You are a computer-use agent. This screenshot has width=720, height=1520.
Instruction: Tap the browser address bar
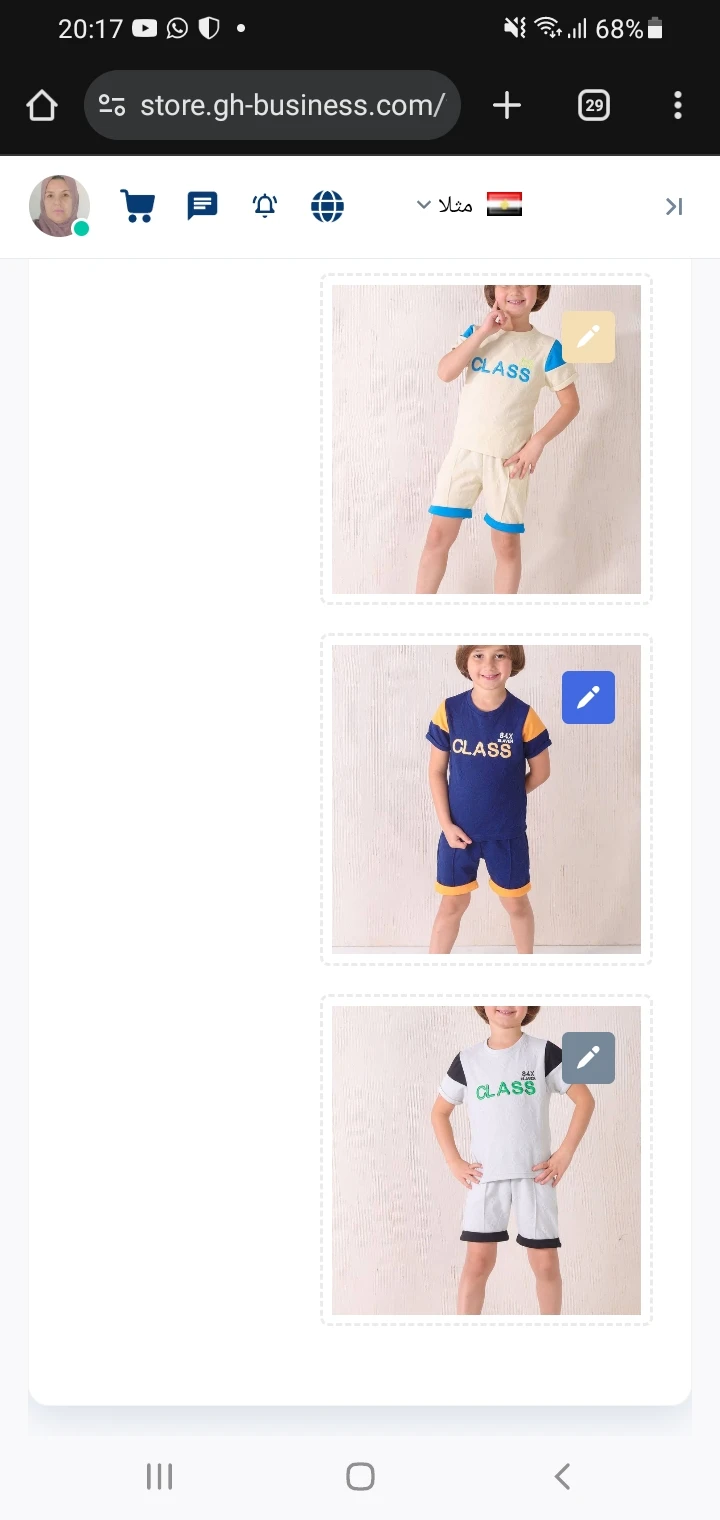point(272,105)
